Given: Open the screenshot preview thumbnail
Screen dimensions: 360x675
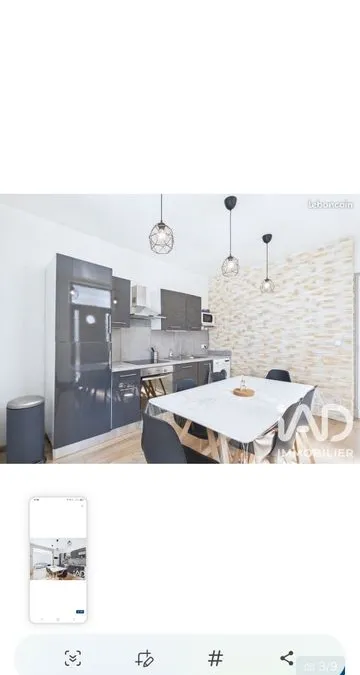Looking at the screenshot, I should (x=58, y=560).
